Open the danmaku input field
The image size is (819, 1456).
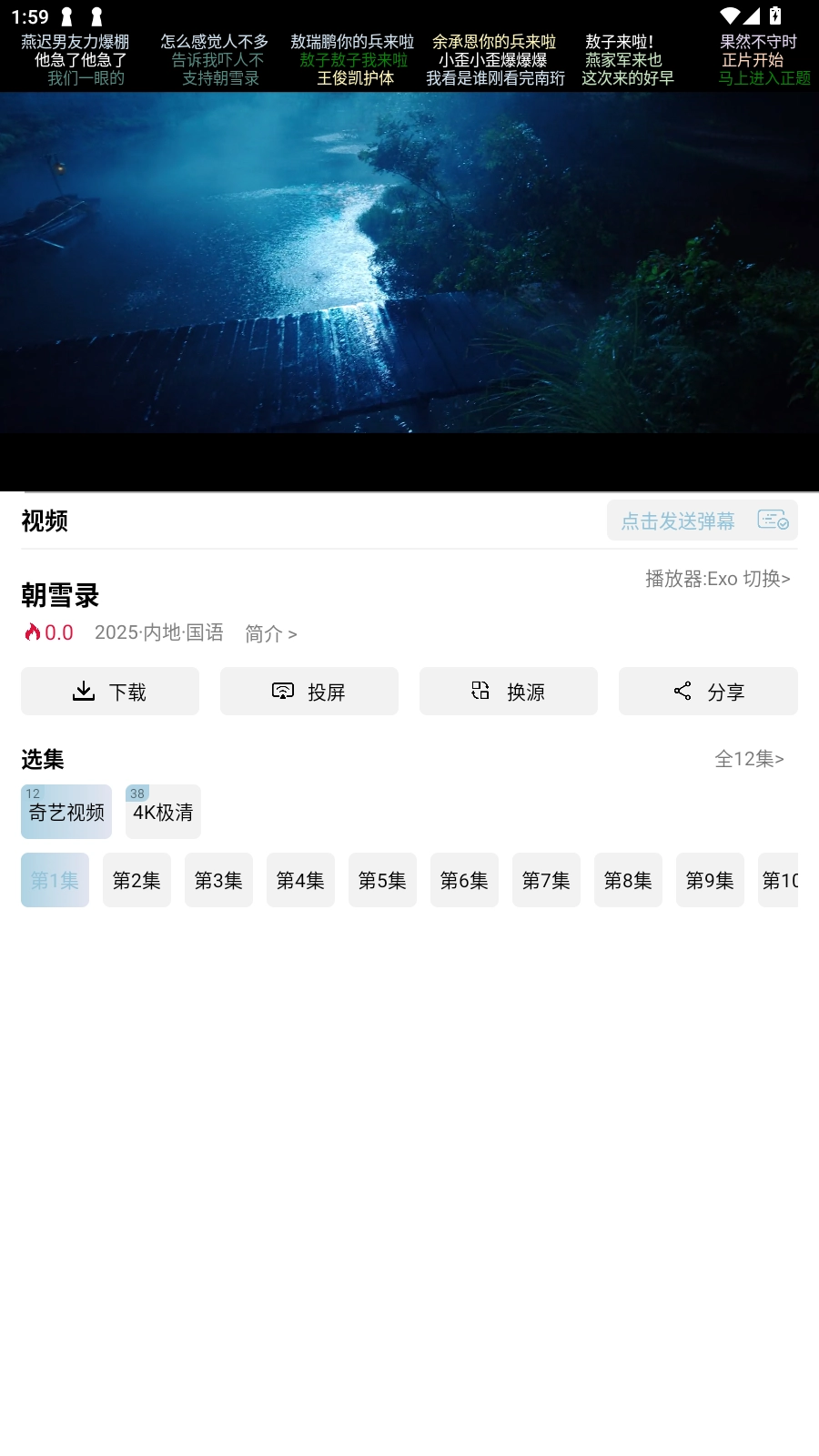pos(678,521)
